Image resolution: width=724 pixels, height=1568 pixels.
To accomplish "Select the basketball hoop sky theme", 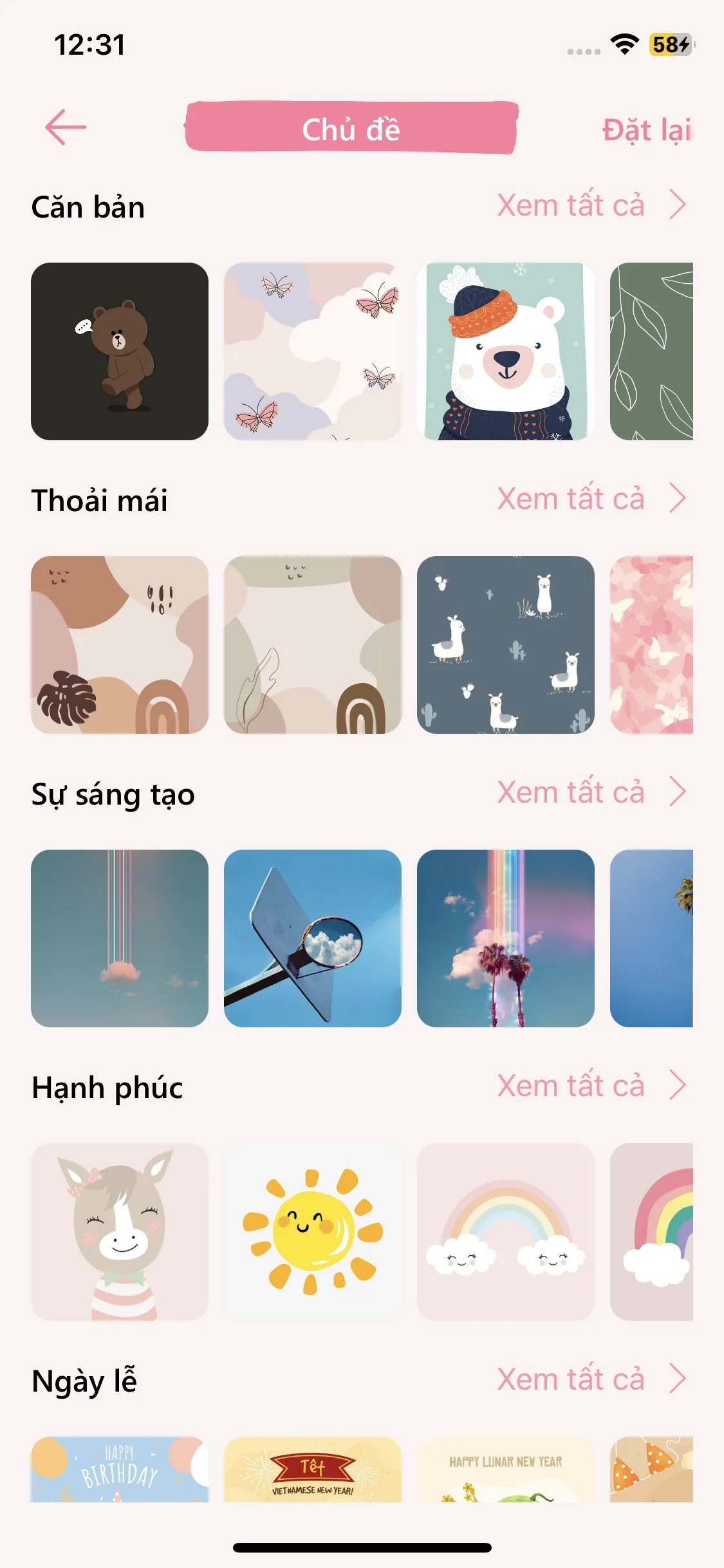I will pyautogui.click(x=313, y=940).
